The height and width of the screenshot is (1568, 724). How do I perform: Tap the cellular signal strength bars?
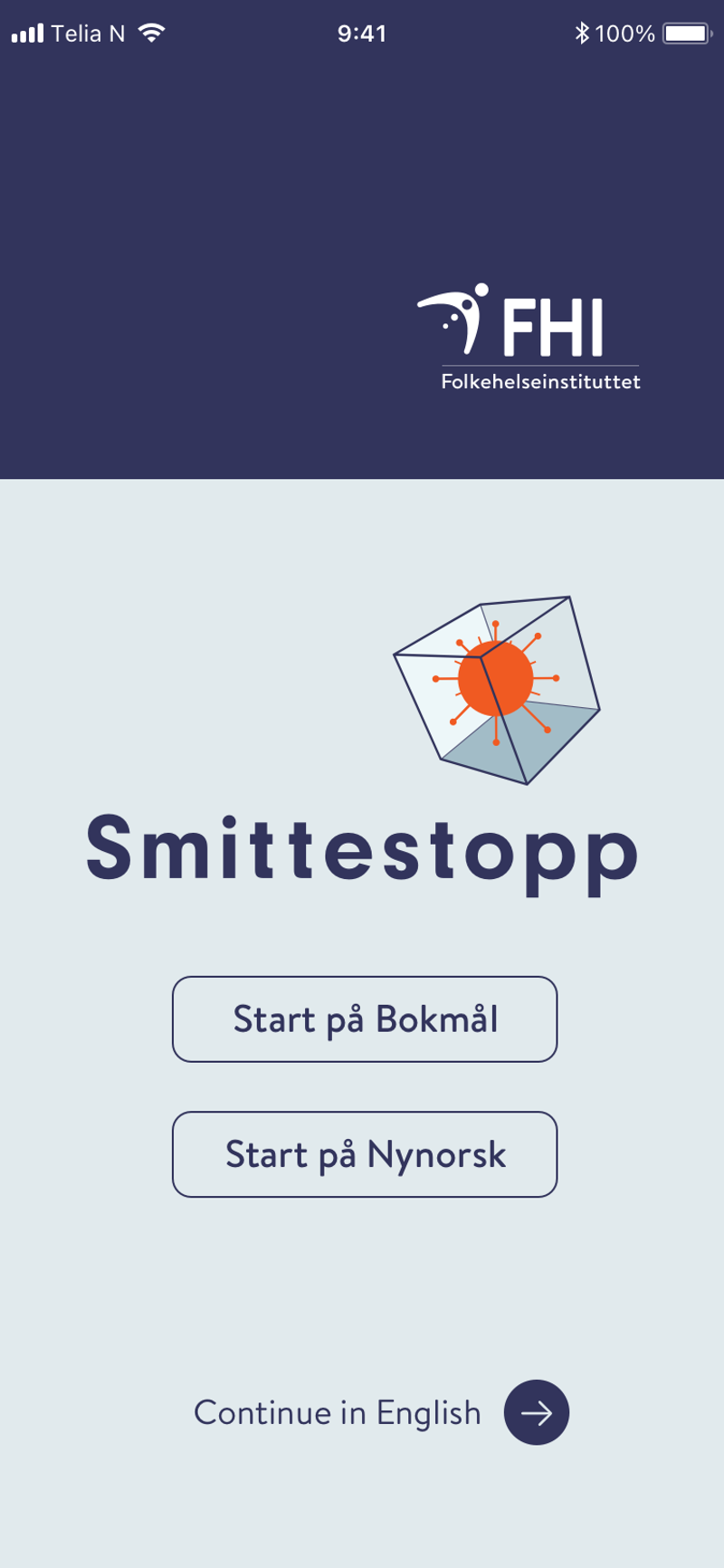click(x=27, y=33)
